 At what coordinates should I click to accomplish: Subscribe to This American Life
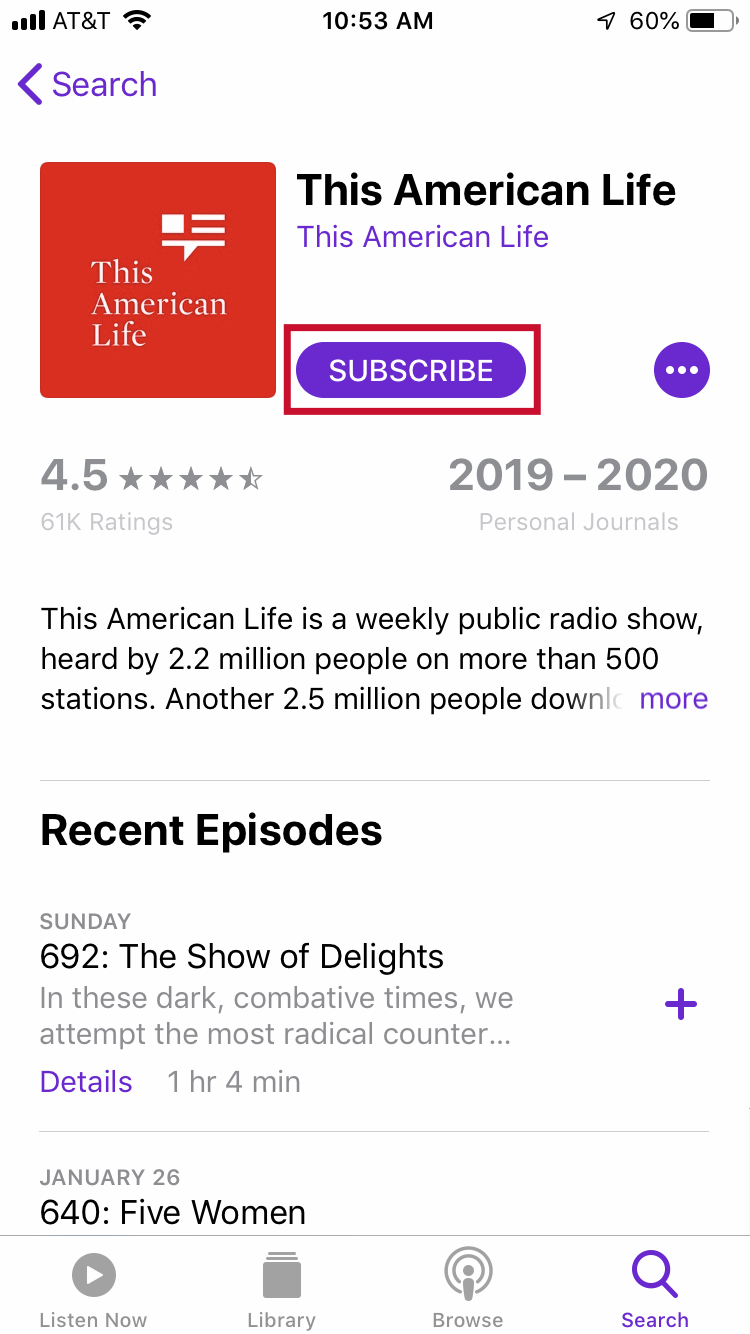[x=411, y=371]
